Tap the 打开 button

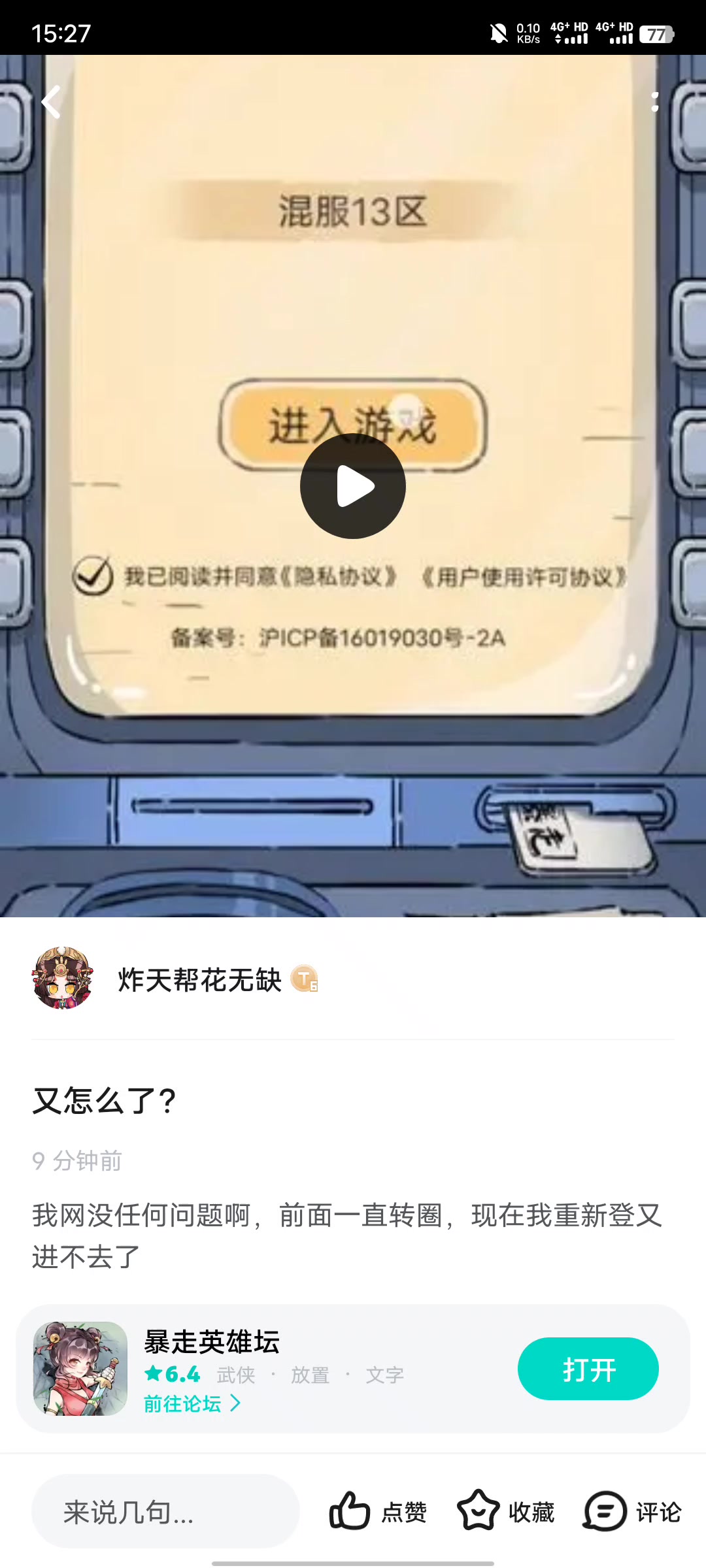[x=588, y=1369]
